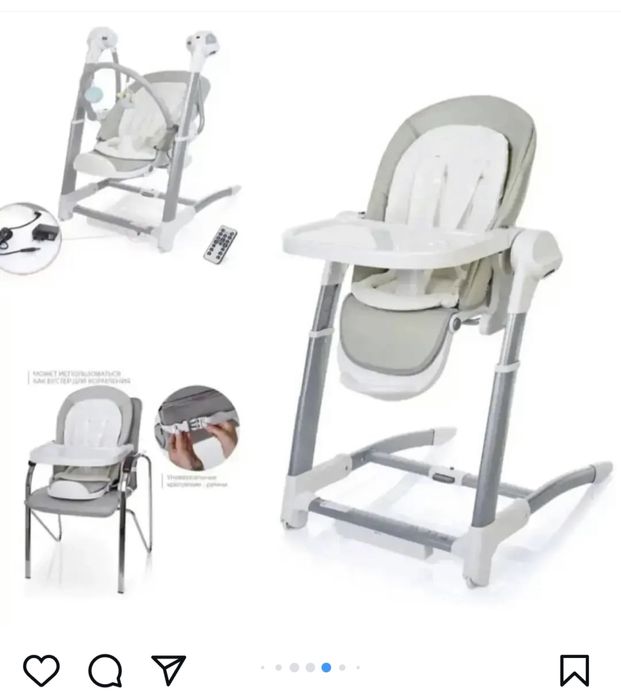Save this post to bookmarks
621x700 pixels.
pos(573,669)
